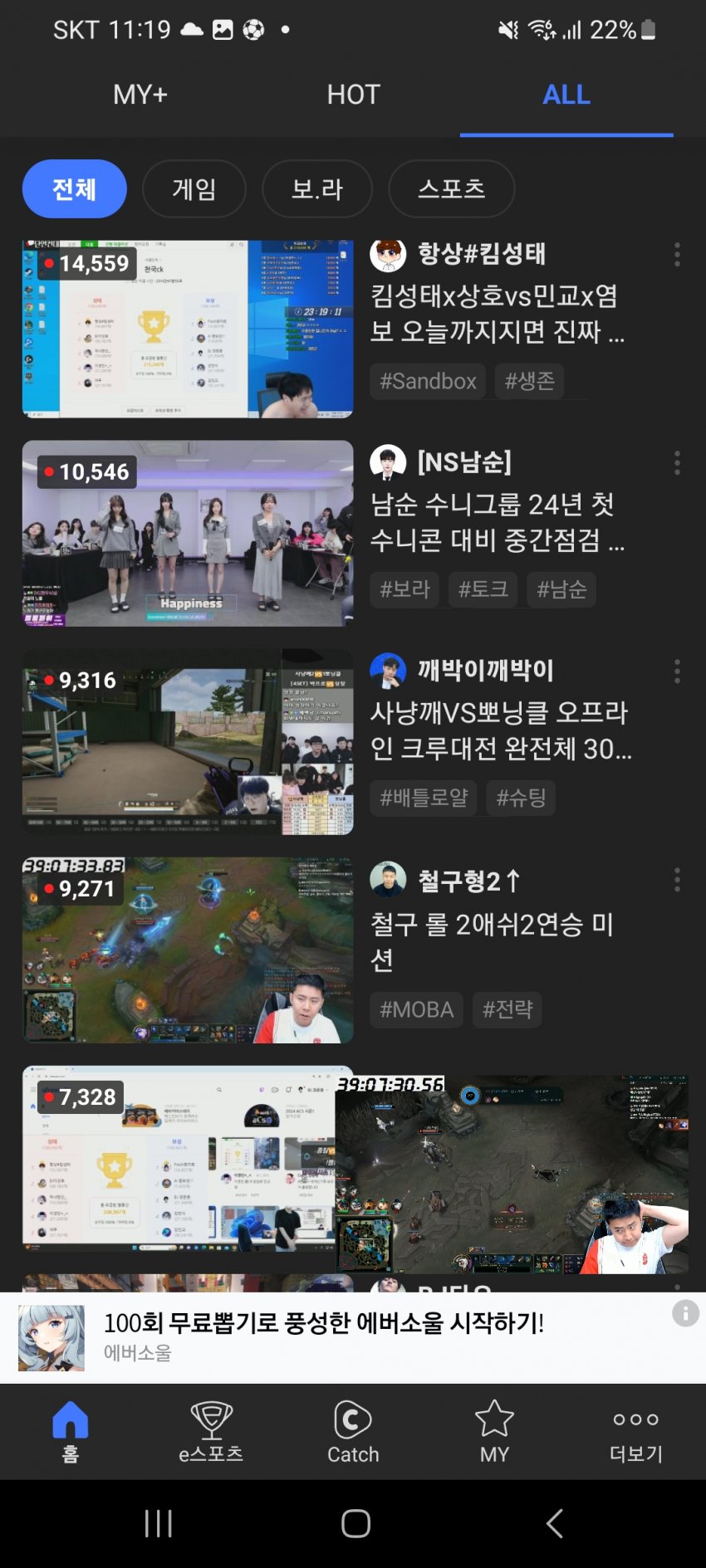
Task: Open the [NS남순] live stream thumbnail
Action: [x=187, y=533]
